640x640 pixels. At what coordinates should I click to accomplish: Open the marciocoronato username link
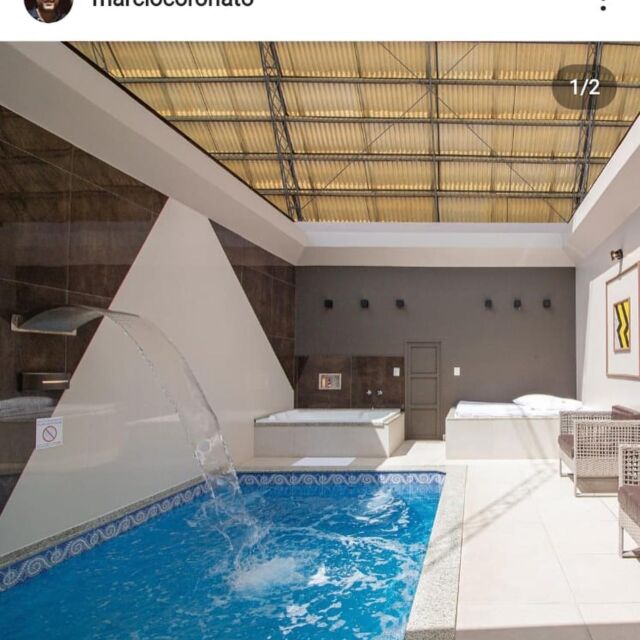point(172,3)
